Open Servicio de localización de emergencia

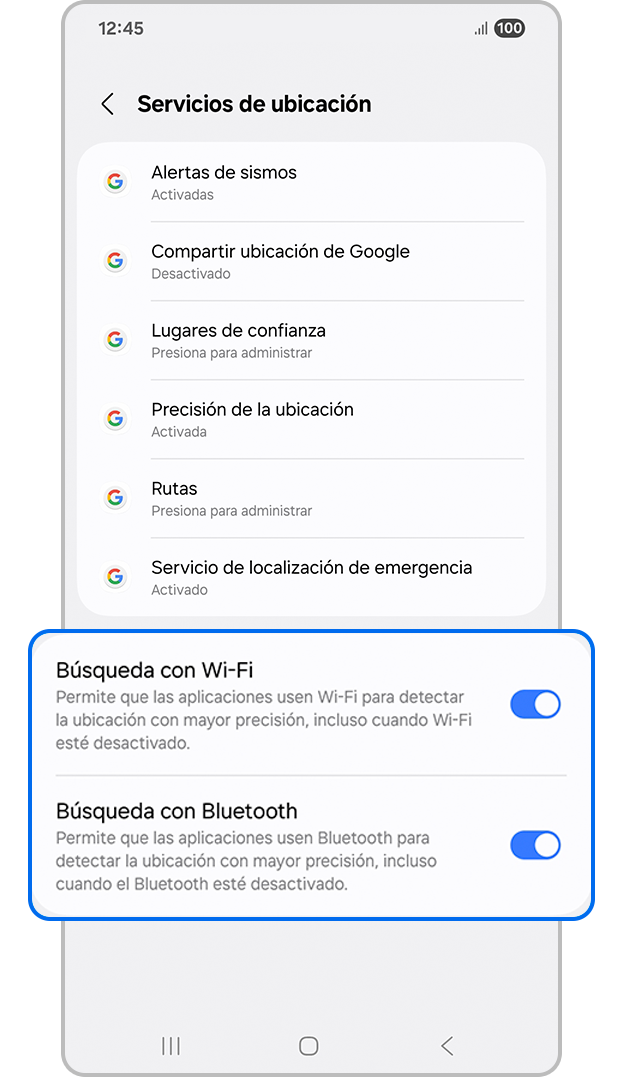pyautogui.click(x=310, y=577)
